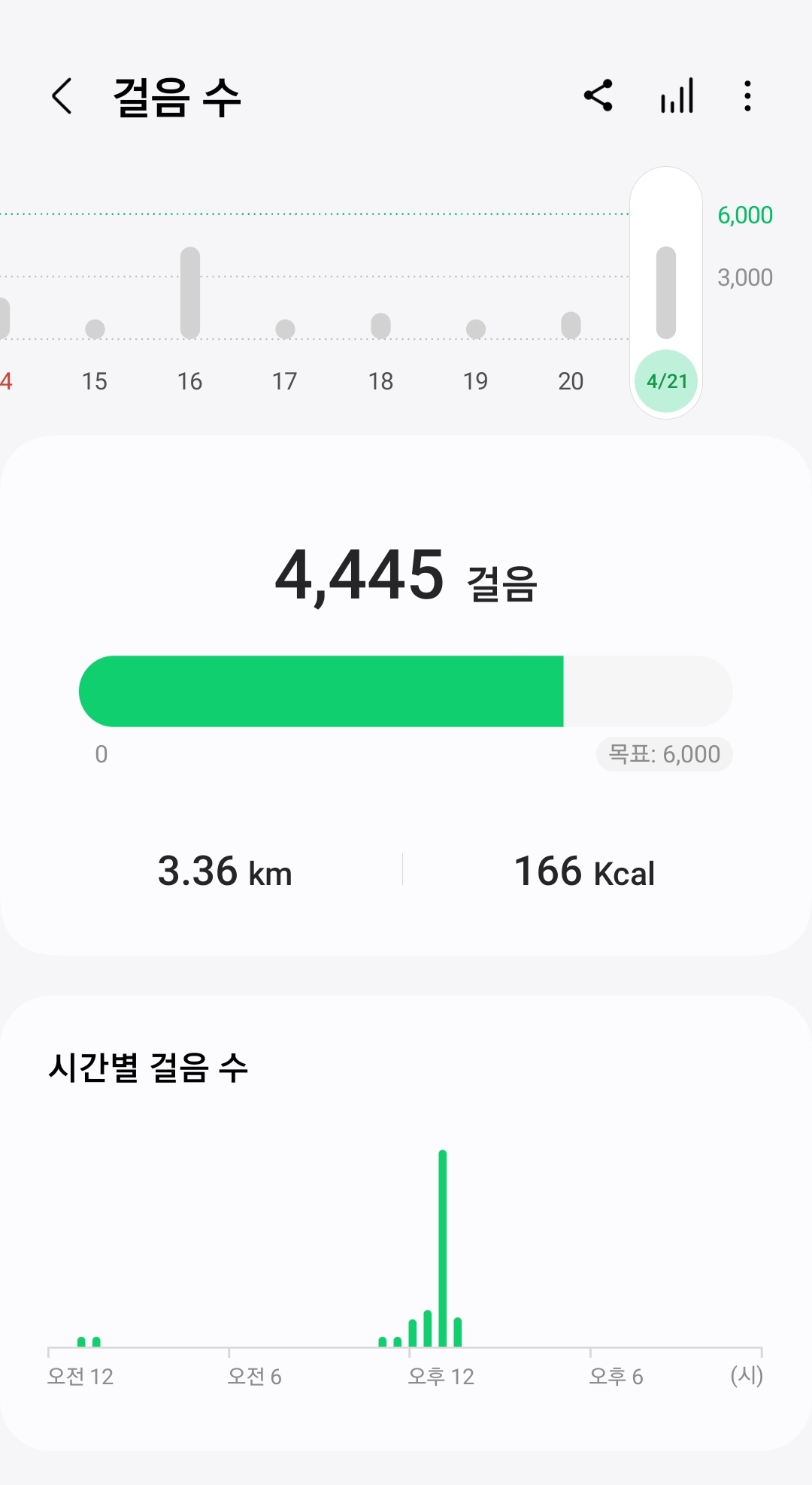Tap the 목표: 6,000 goal chip
The height and width of the screenshot is (1485, 812).
pos(664,753)
